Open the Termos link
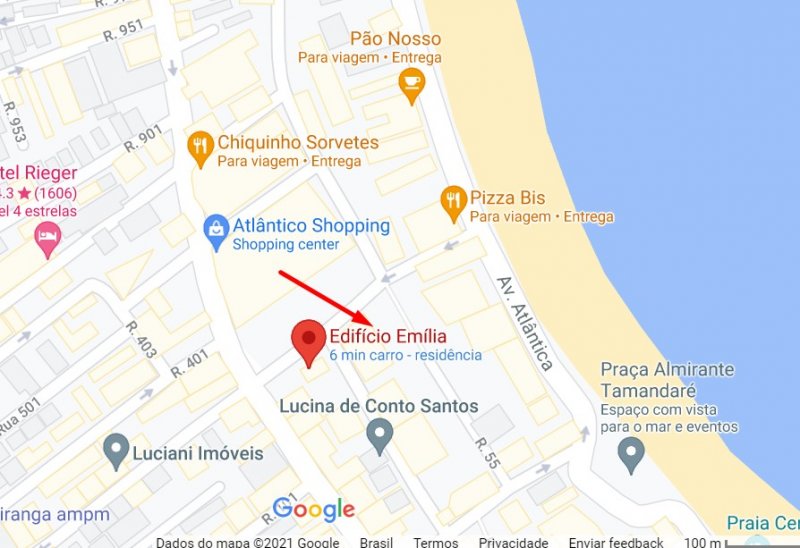The height and width of the screenshot is (548, 800). pyautogui.click(x=436, y=541)
